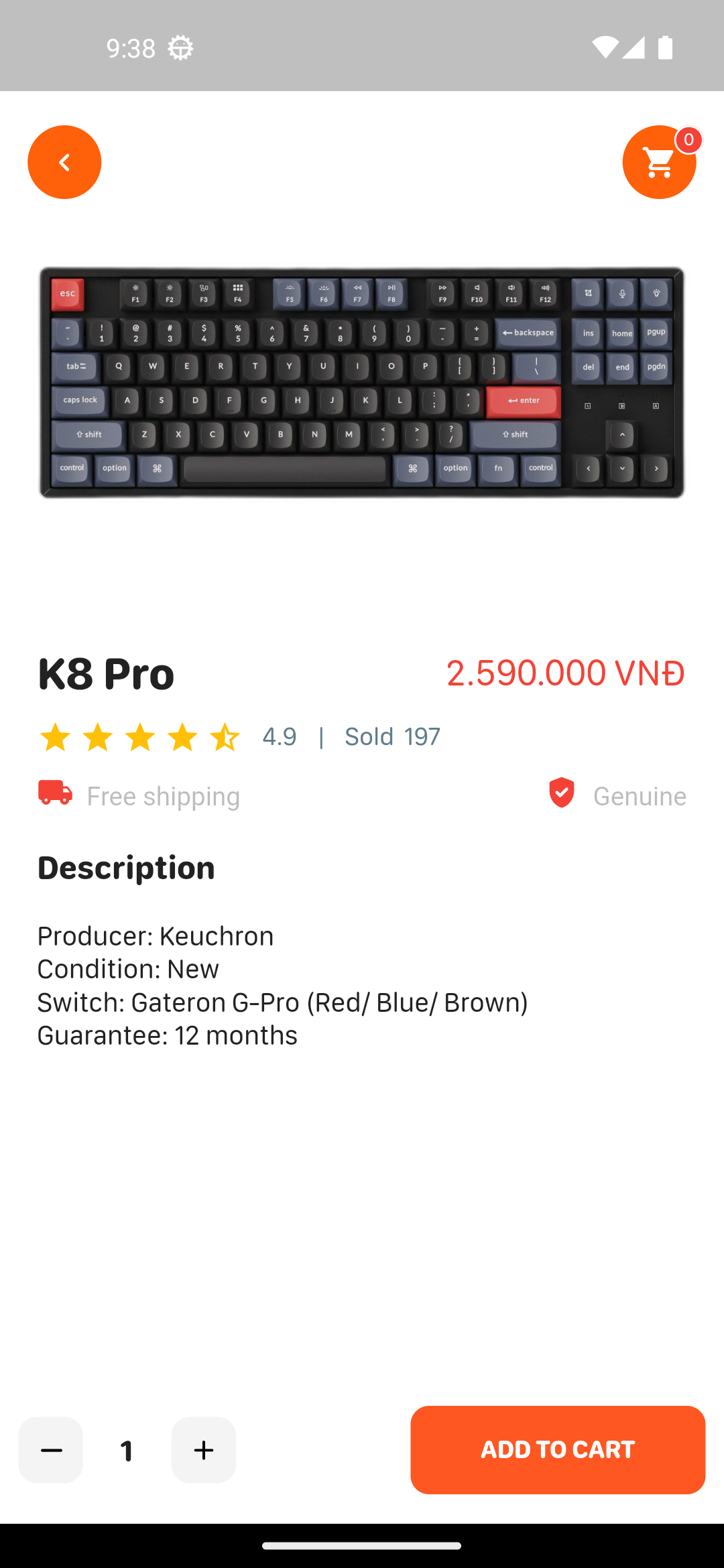Add the K8 Pro to cart
Image resolution: width=724 pixels, height=1568 pixels.
click(558, 1450)
